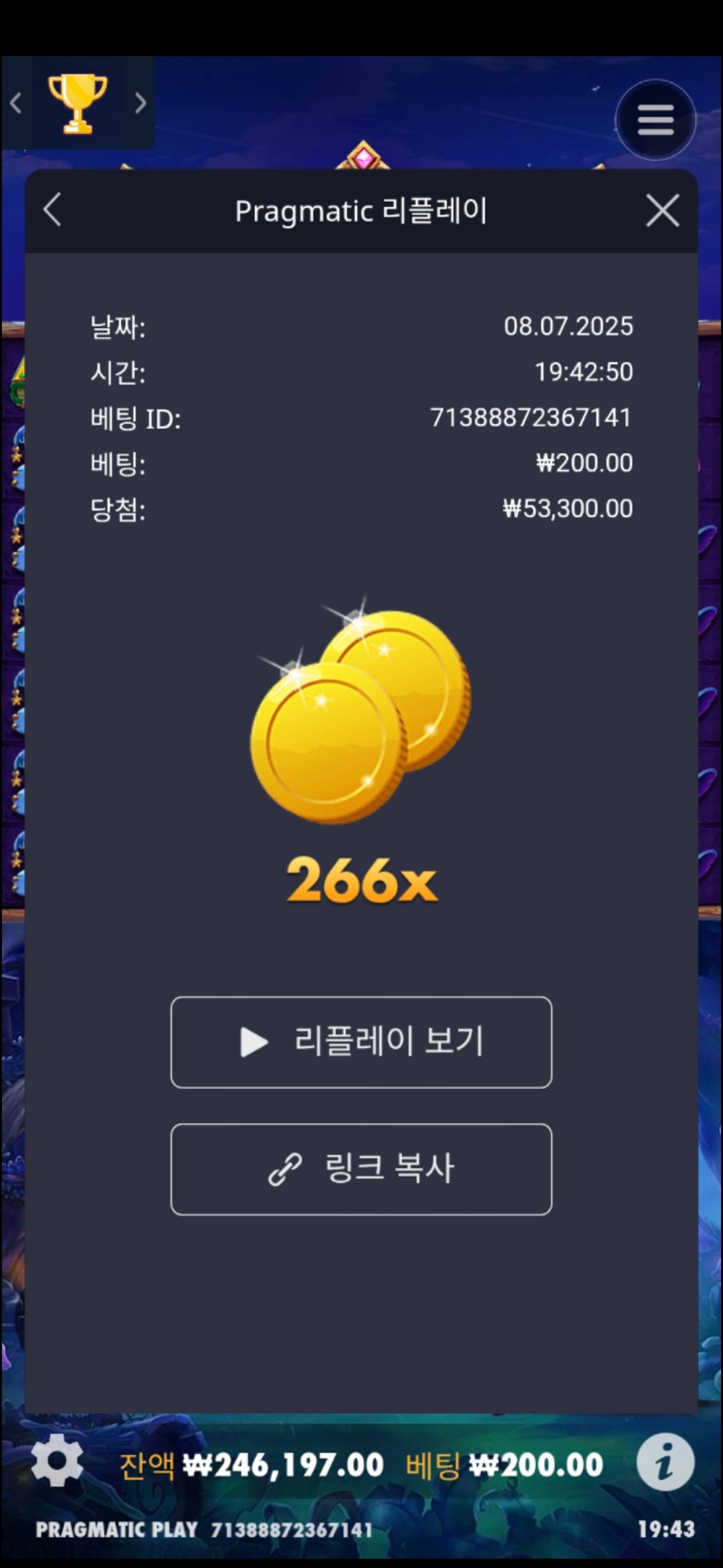The width and height of the screenshot is (723, 1568).
Task: Open the trophy tournament icon
Action: (x=78, y=103)
